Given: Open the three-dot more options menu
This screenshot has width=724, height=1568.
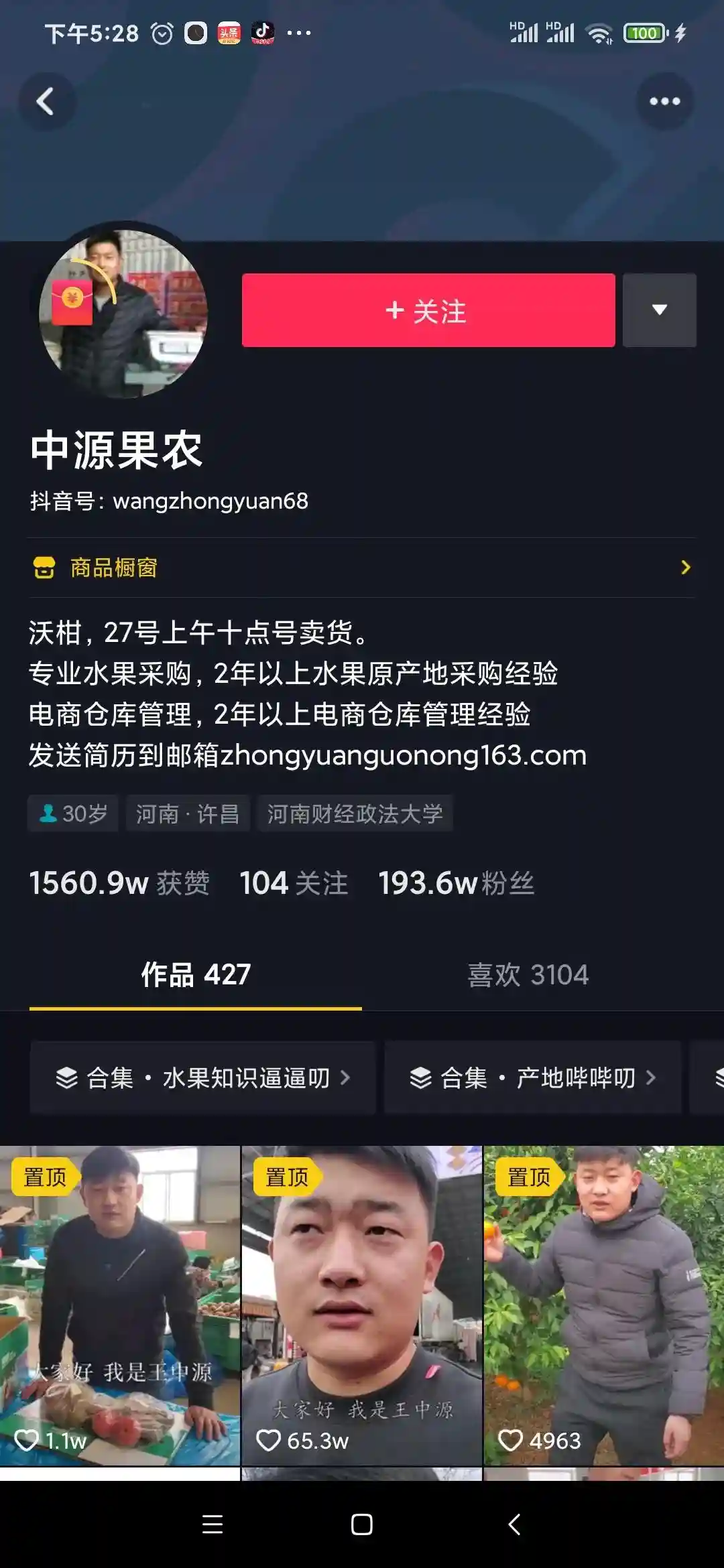Looking at the screenshot, I should click(x=664, y=101).
